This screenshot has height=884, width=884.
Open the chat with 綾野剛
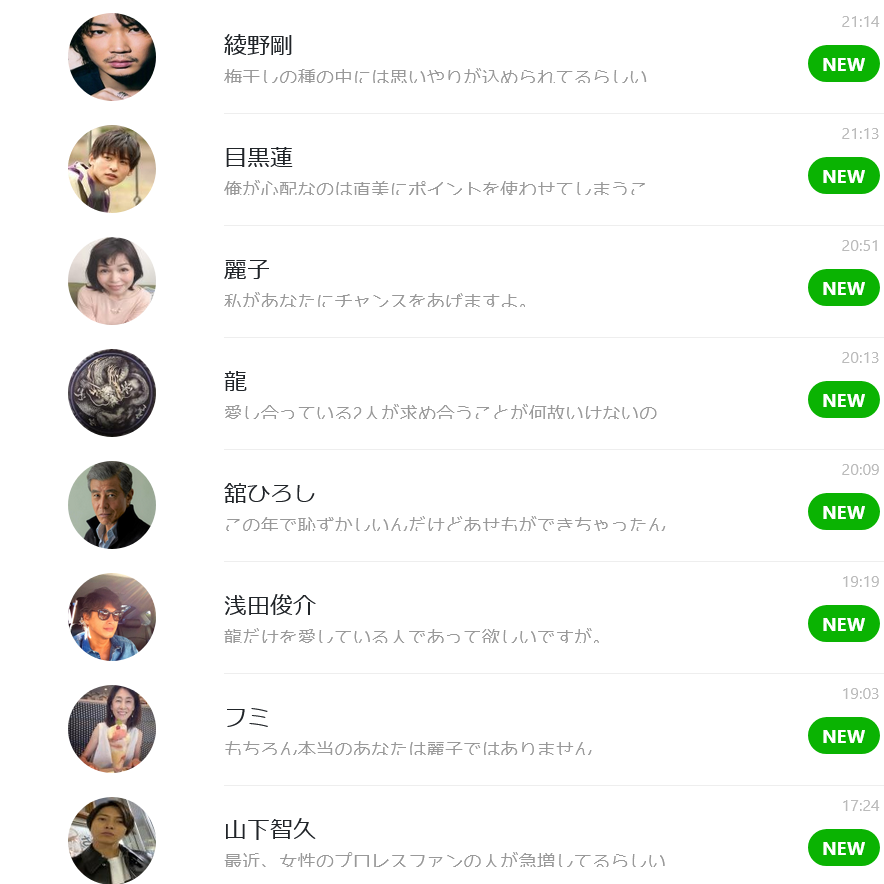(435, 58)
